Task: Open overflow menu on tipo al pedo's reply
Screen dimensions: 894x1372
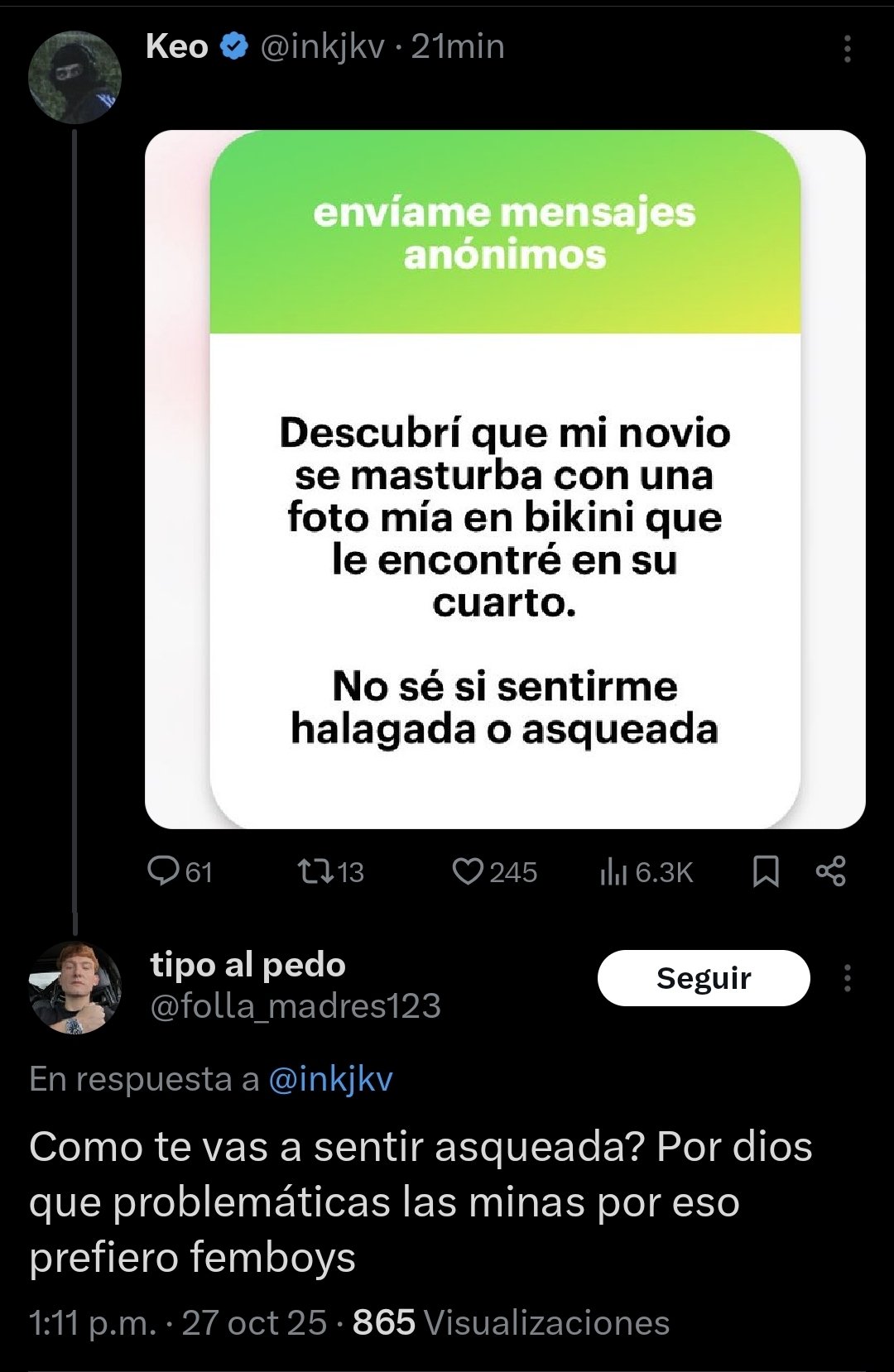Action: tap(847, 978)
